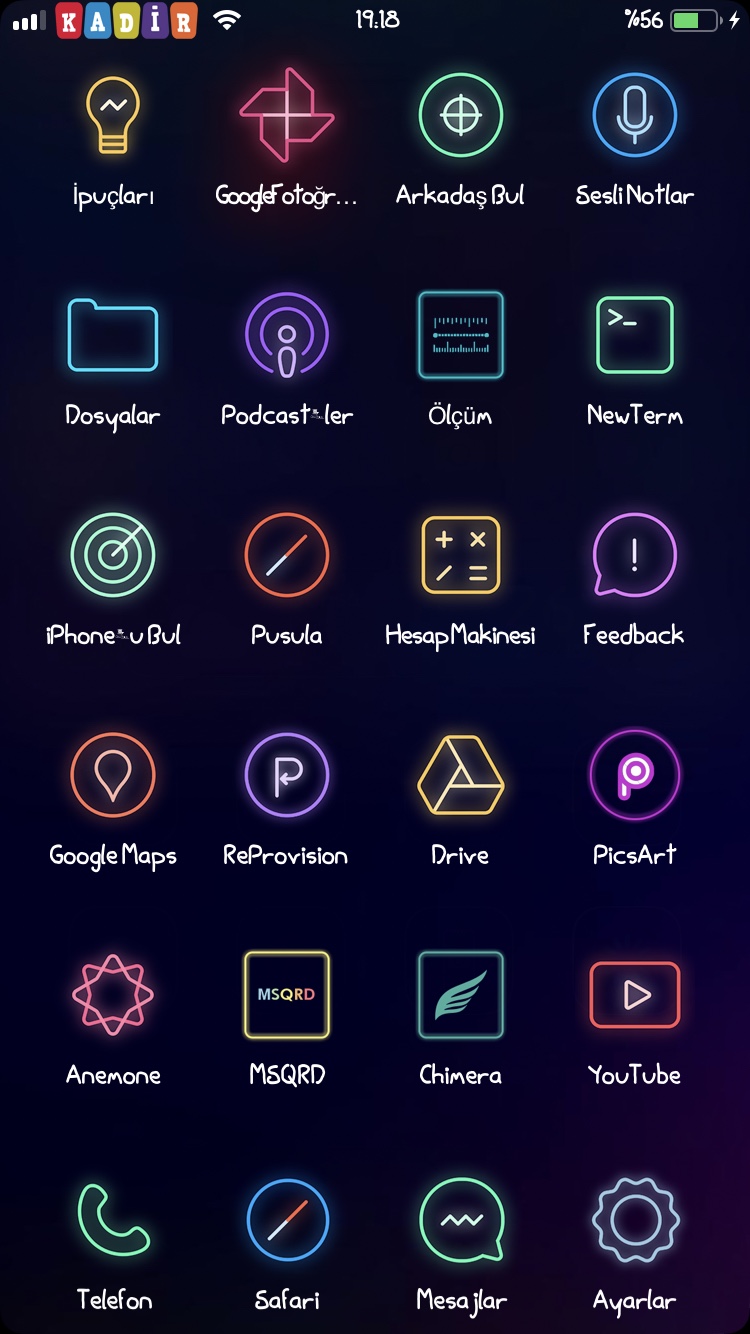
Task: Open Arkadaş Bul app
Action: [460, 115]
